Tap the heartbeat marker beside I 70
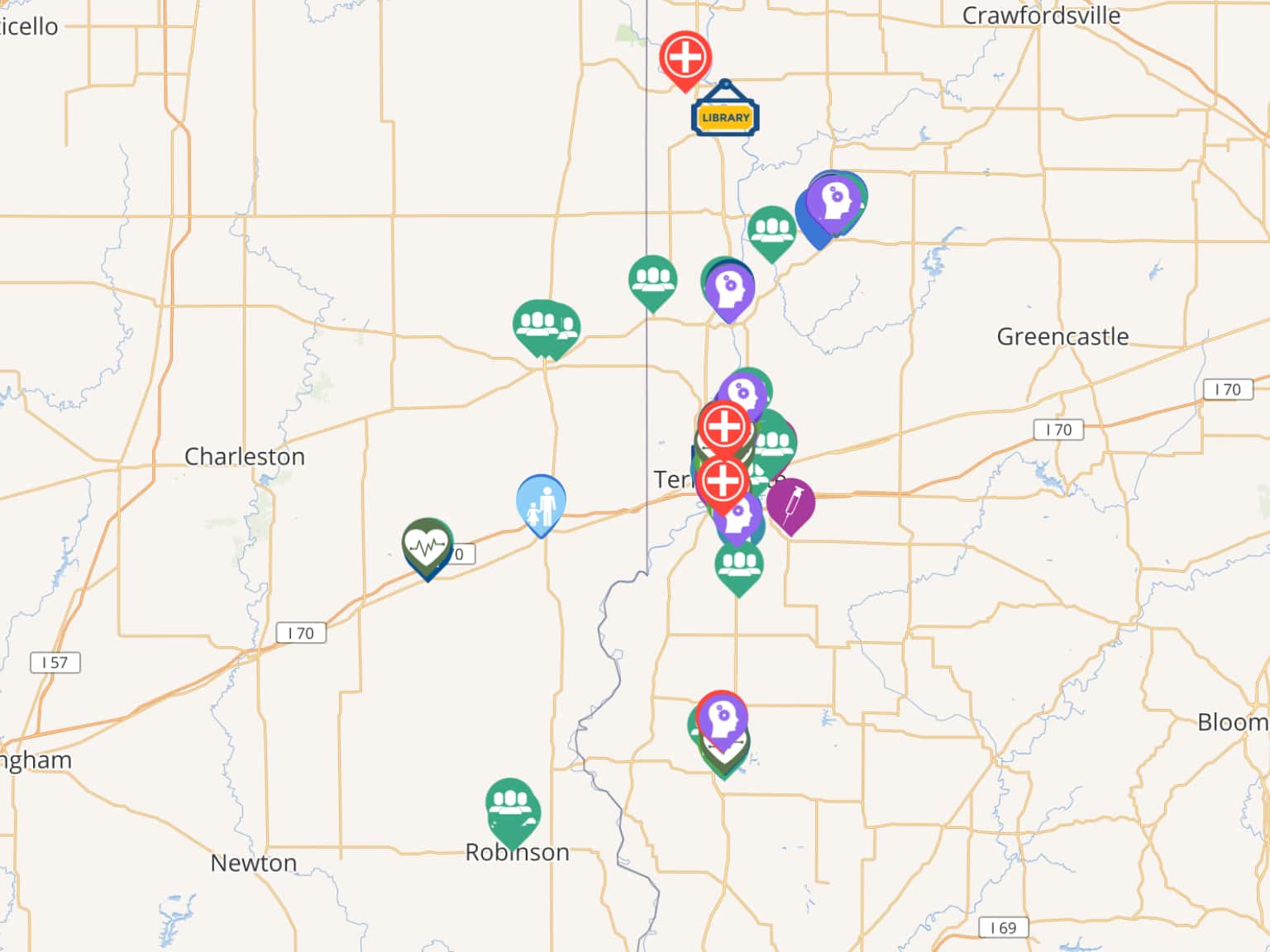 click(427, 545)
